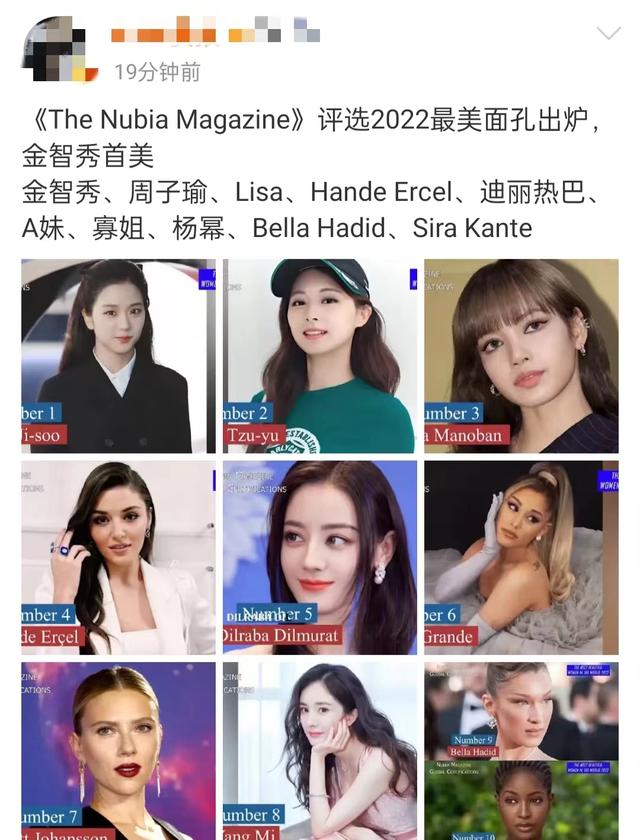
Task: View the Number 2 Tzu-yu image
Action: pos(320,356)
